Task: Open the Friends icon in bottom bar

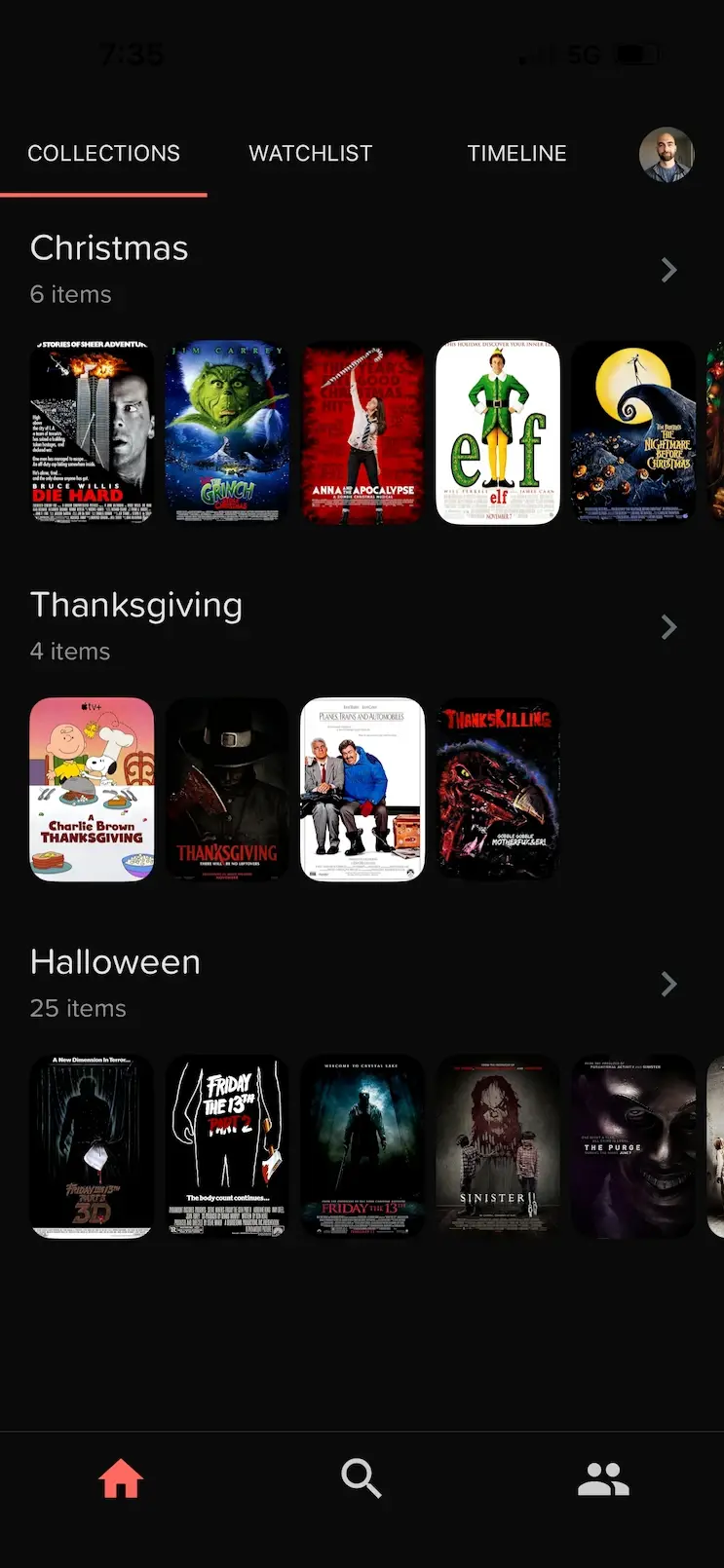Action: coord(603,1478)
